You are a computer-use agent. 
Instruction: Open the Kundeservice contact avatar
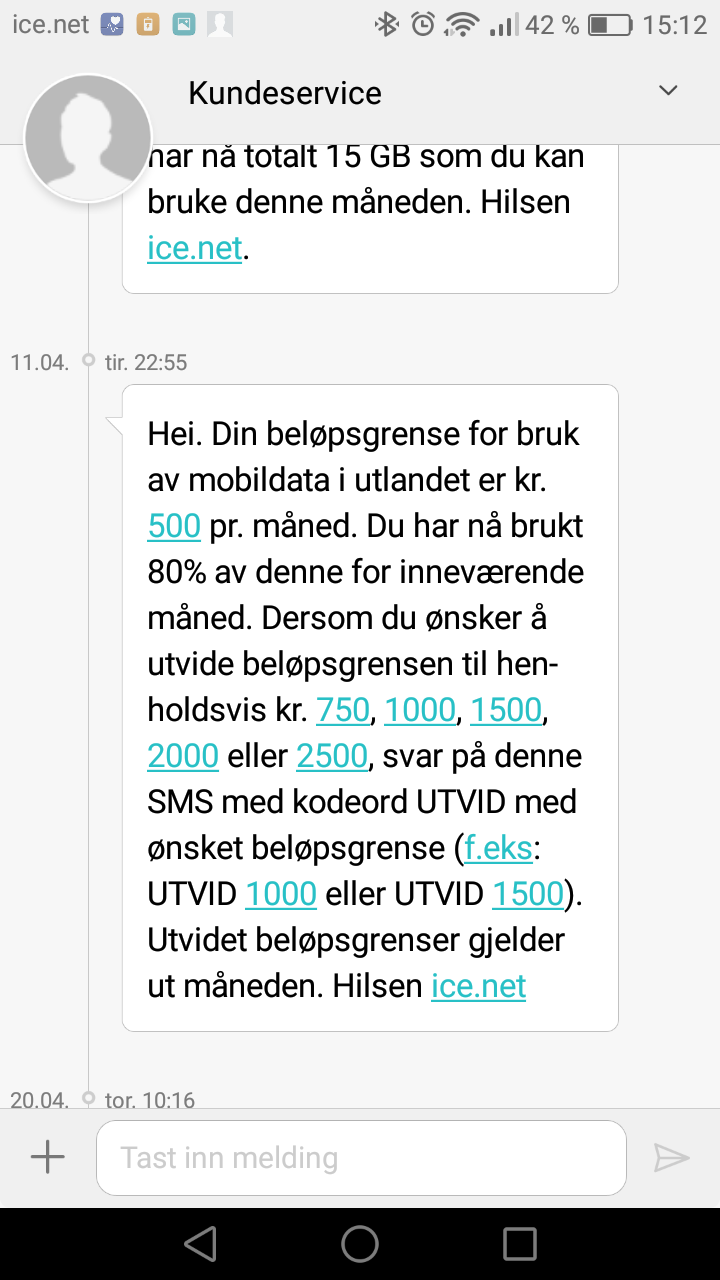click(x=88, y=138)
